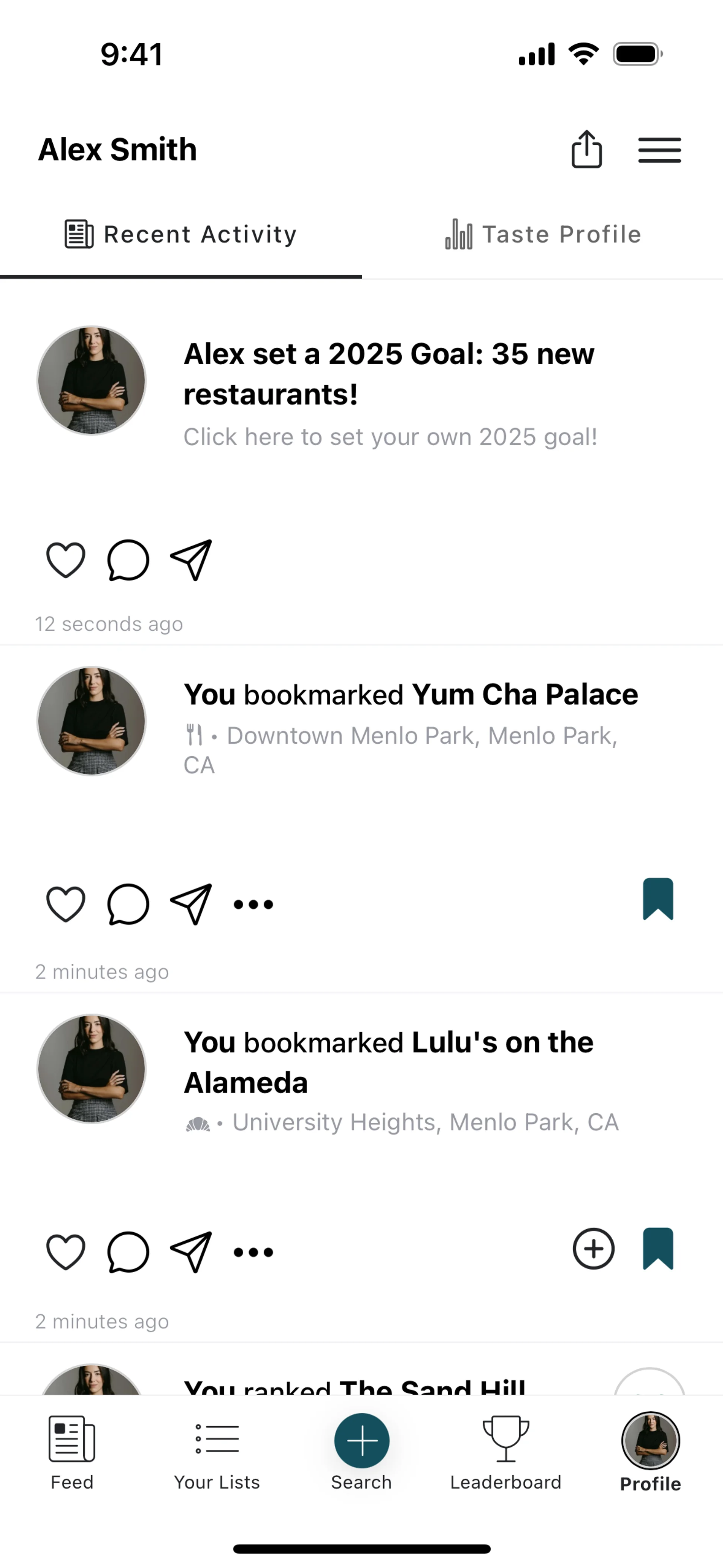Screen dimensions: 723x1568
Task: Open Your Lists tab
Action: click(217, 1452)
